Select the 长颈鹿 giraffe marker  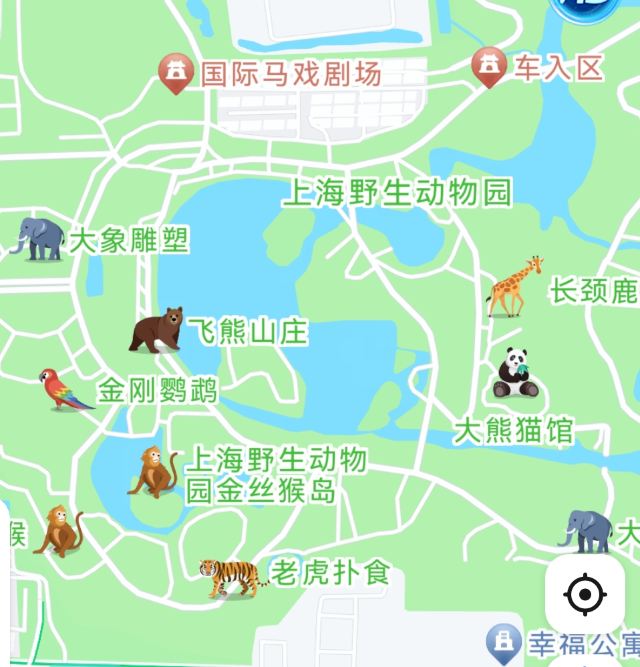(515, 286)
